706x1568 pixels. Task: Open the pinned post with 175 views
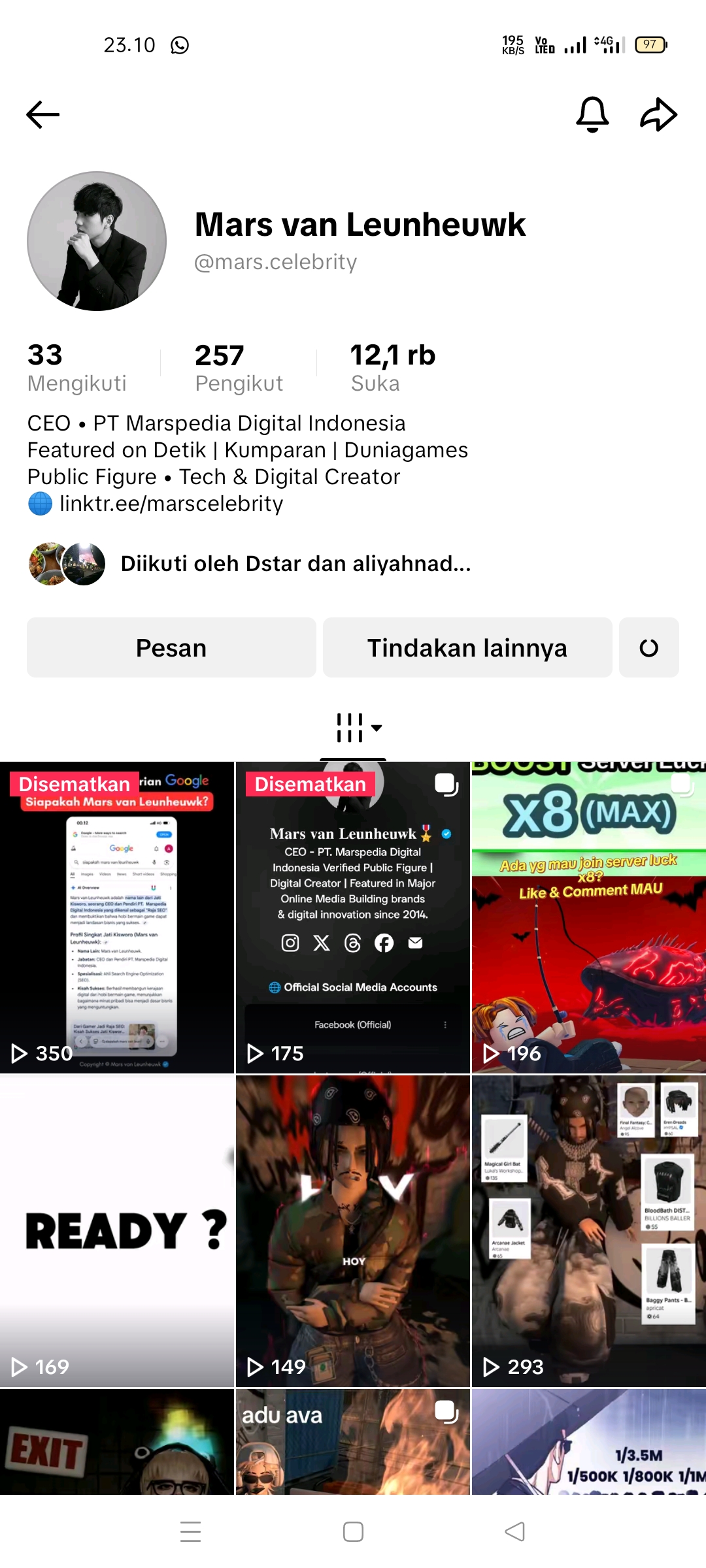point(352,917)
